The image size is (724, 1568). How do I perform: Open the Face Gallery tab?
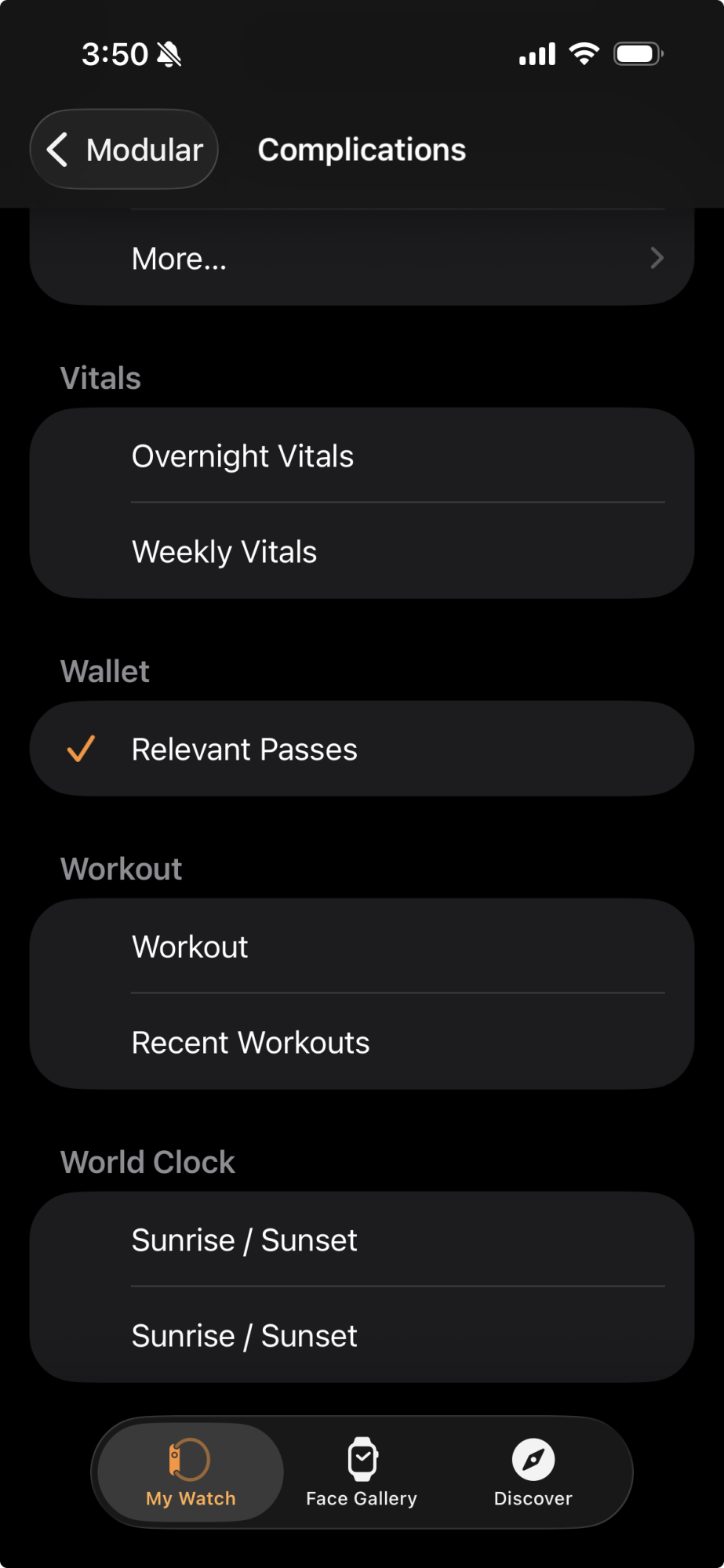pos(362,1472)
